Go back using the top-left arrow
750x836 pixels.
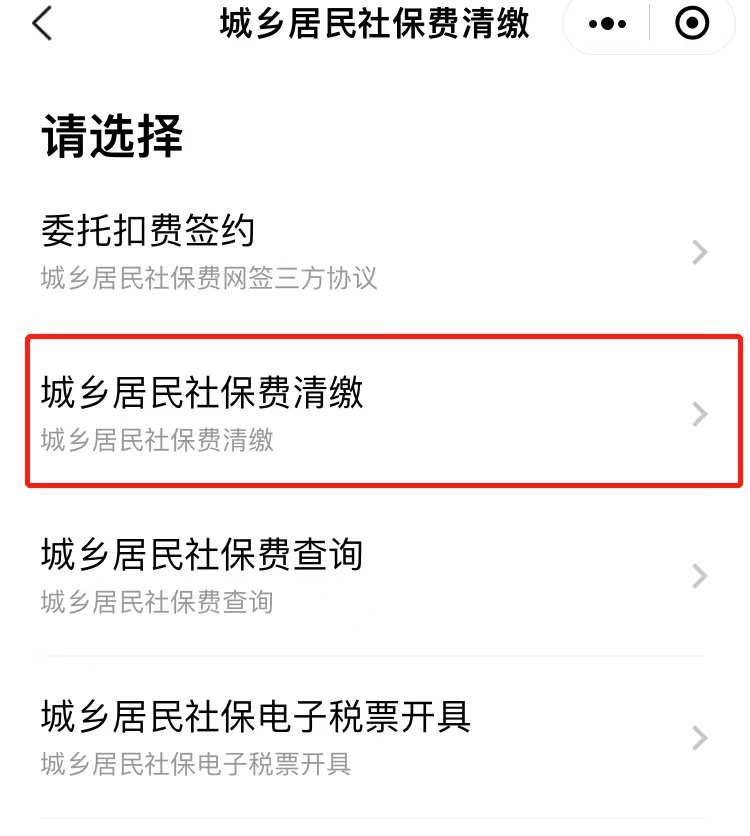click(41, 24)
